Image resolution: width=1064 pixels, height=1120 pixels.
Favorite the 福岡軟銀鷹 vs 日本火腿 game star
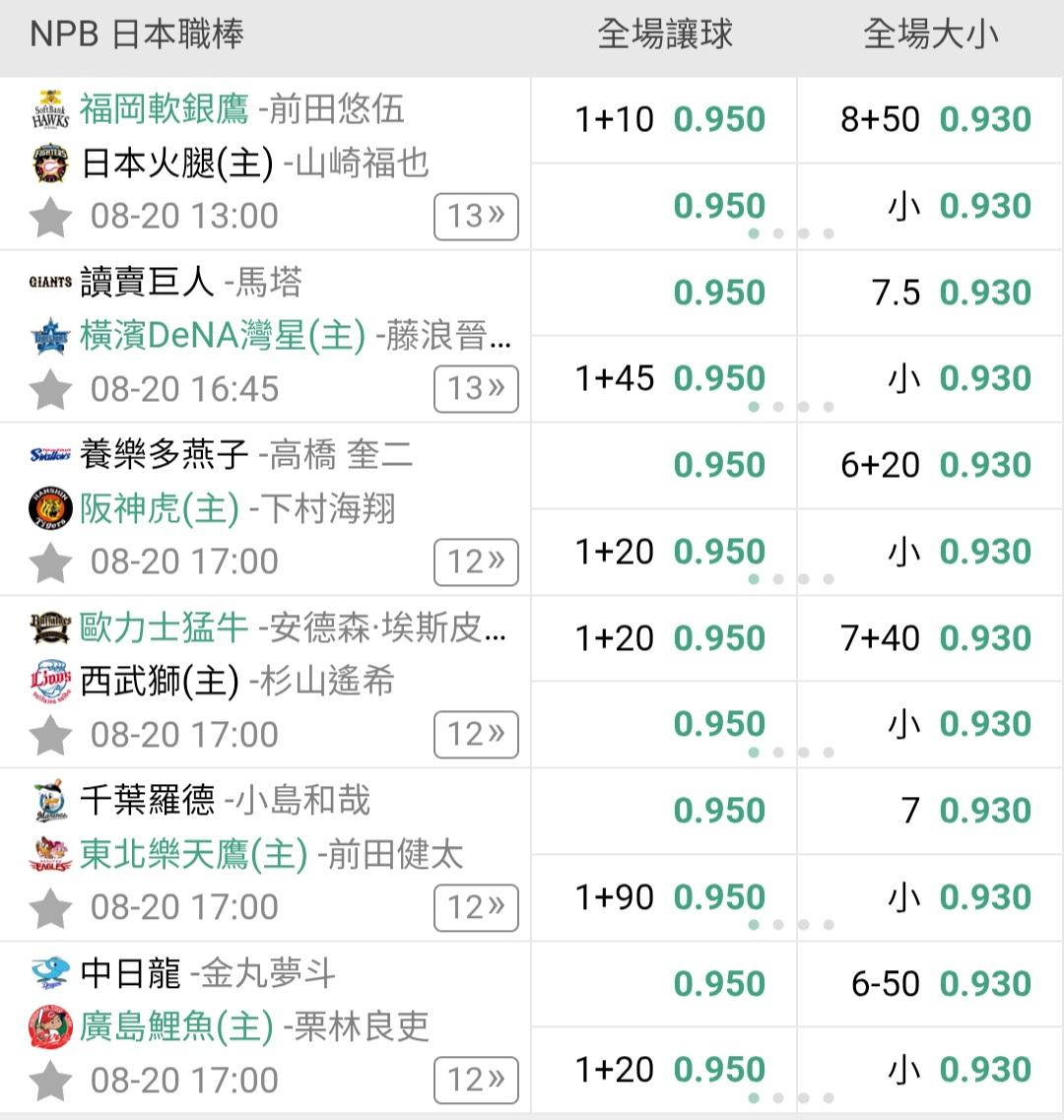(x=50, y=217)
